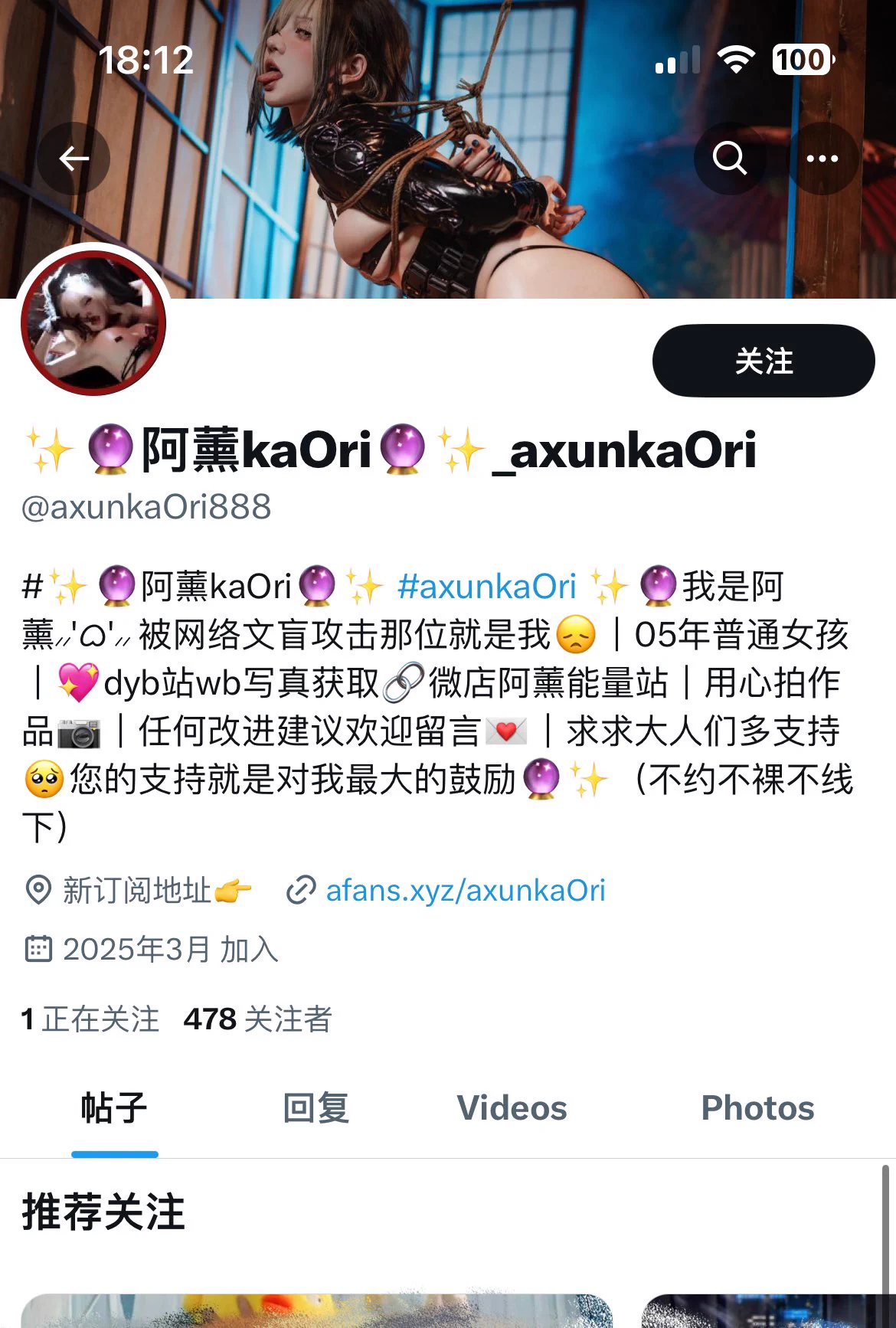
Task: Switch to the 回复 replies tab
Action: tap(316, 1108)
